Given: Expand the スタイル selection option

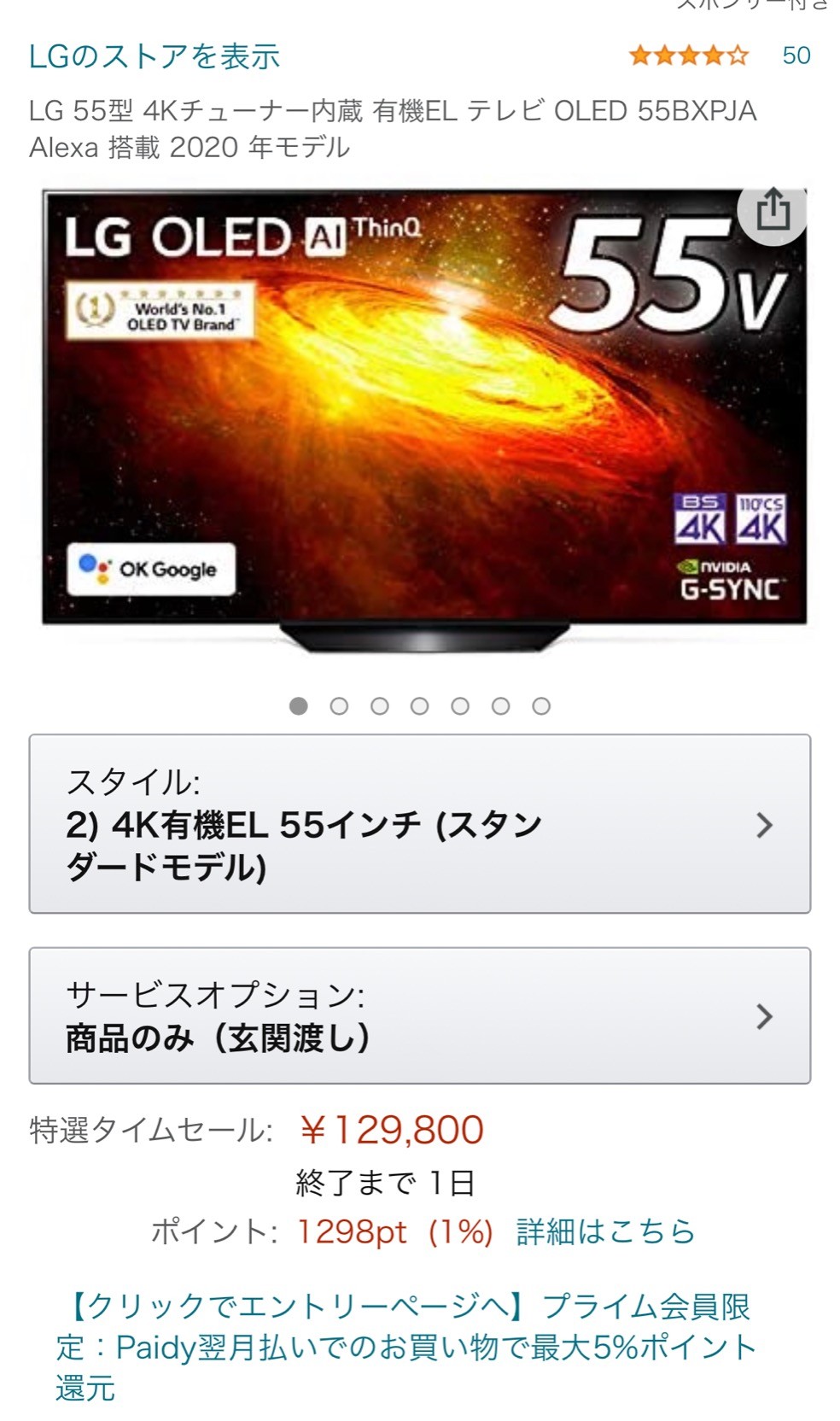Looking at the screenshot, I should [x=420, y=824].
